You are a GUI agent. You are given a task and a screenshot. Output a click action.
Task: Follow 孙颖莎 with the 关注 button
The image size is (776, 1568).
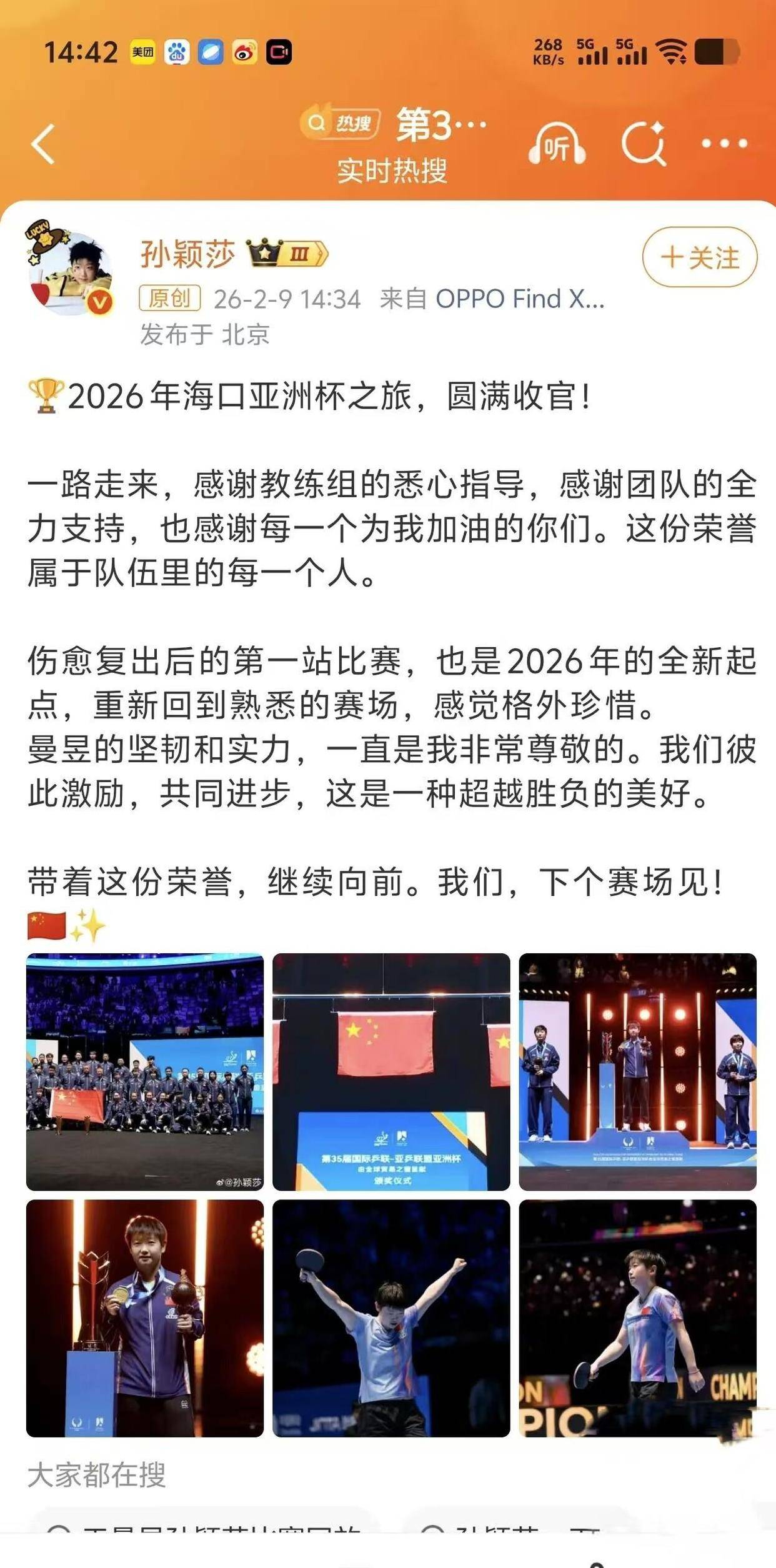tap(699, 257)
